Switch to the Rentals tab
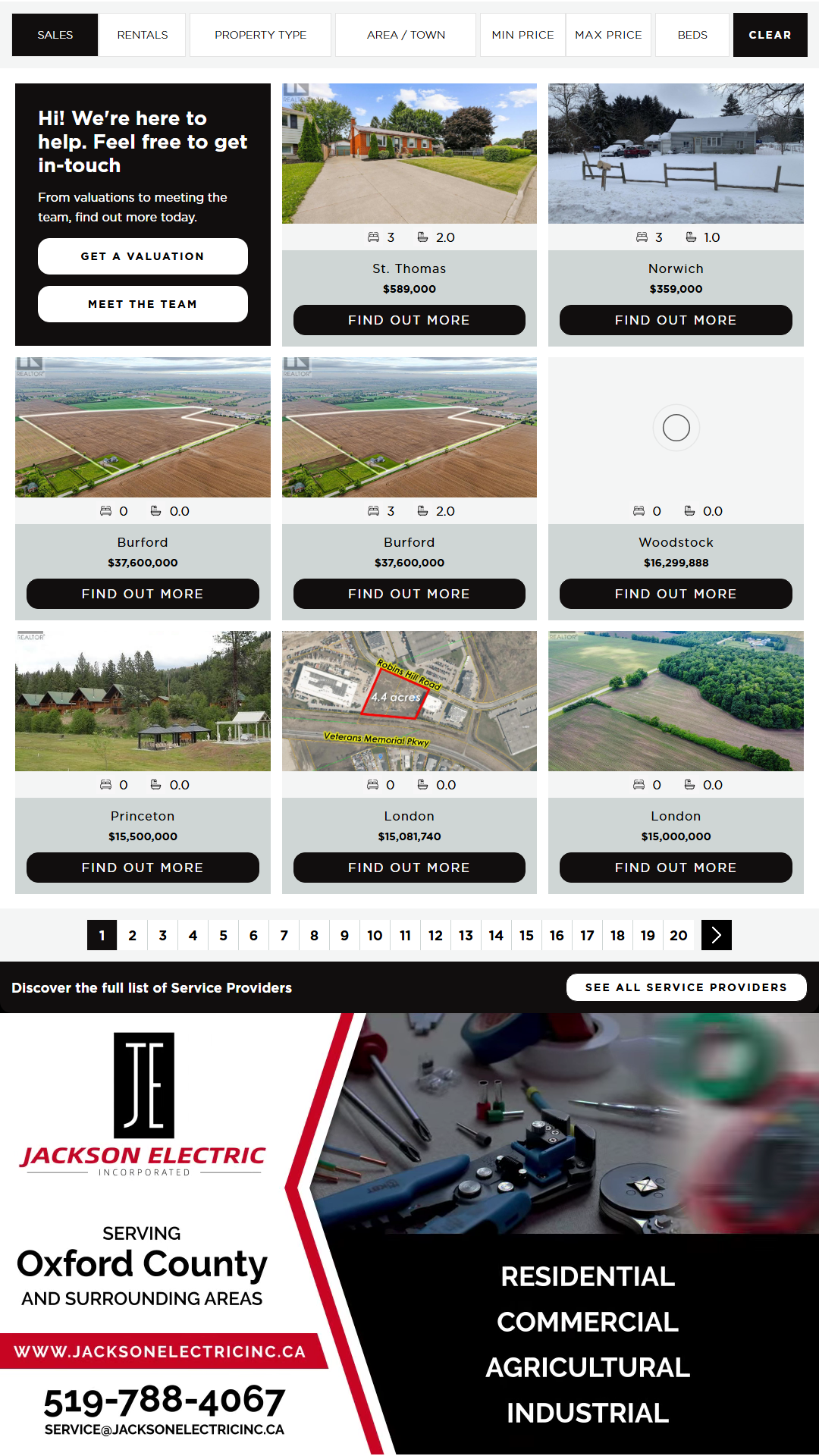This screenshot has width=819, height=1456. (x=143, y=35)
